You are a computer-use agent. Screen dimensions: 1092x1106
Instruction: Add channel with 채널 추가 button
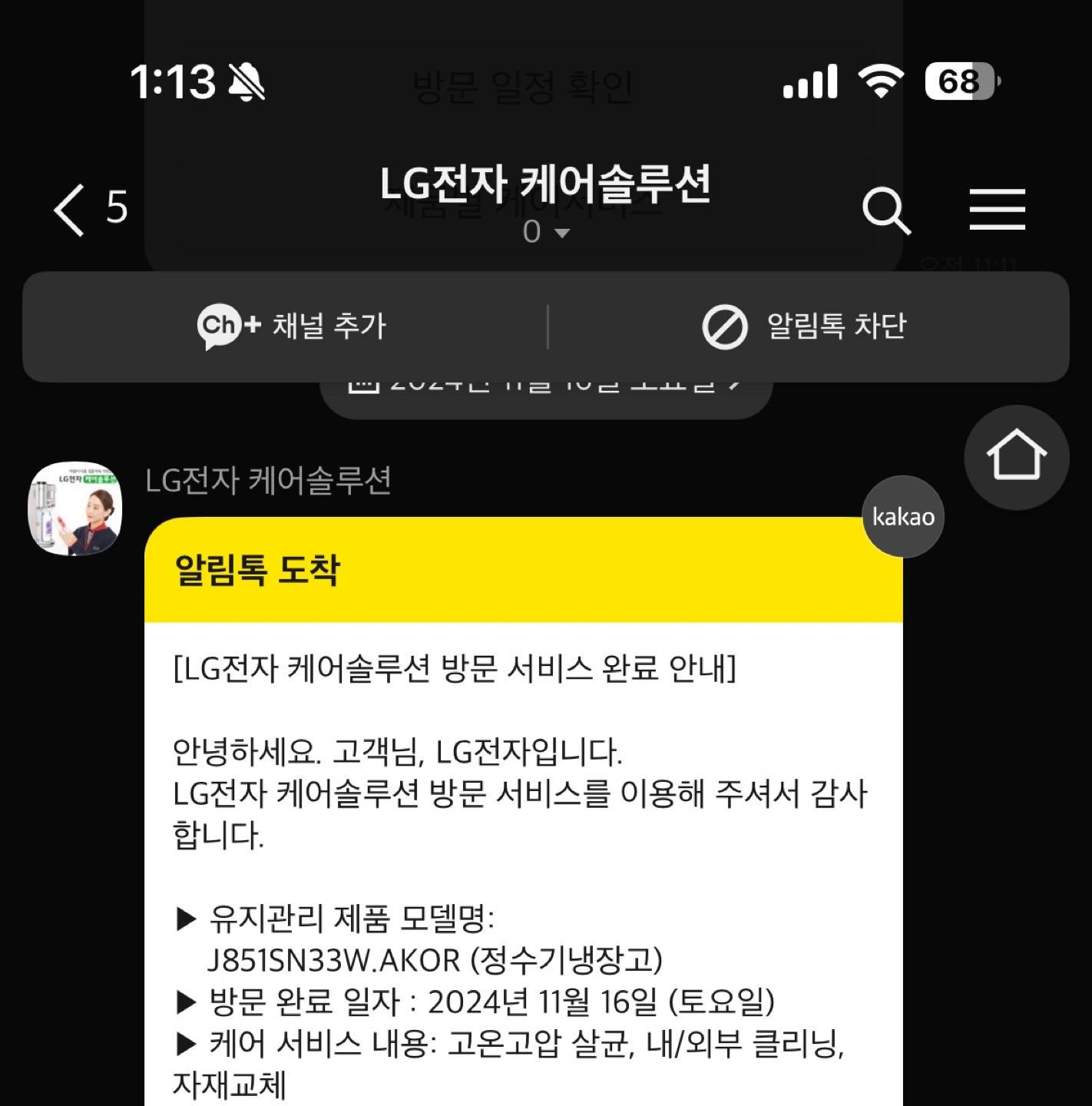click(292, 326)
